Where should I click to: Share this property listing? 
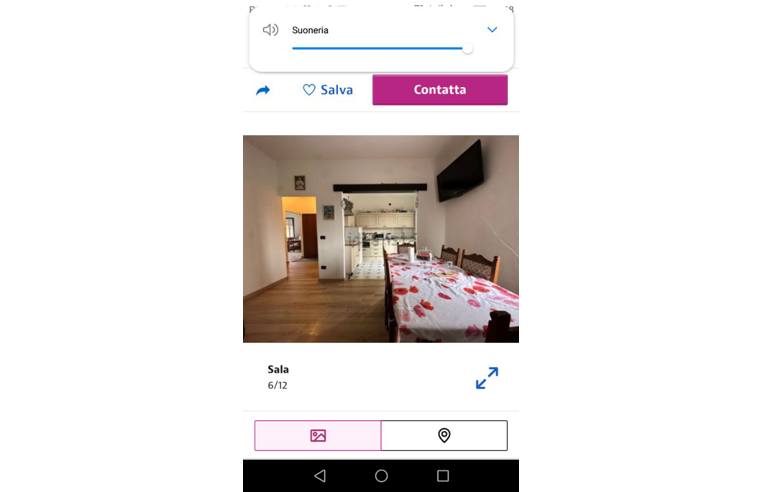click(263, 90)
